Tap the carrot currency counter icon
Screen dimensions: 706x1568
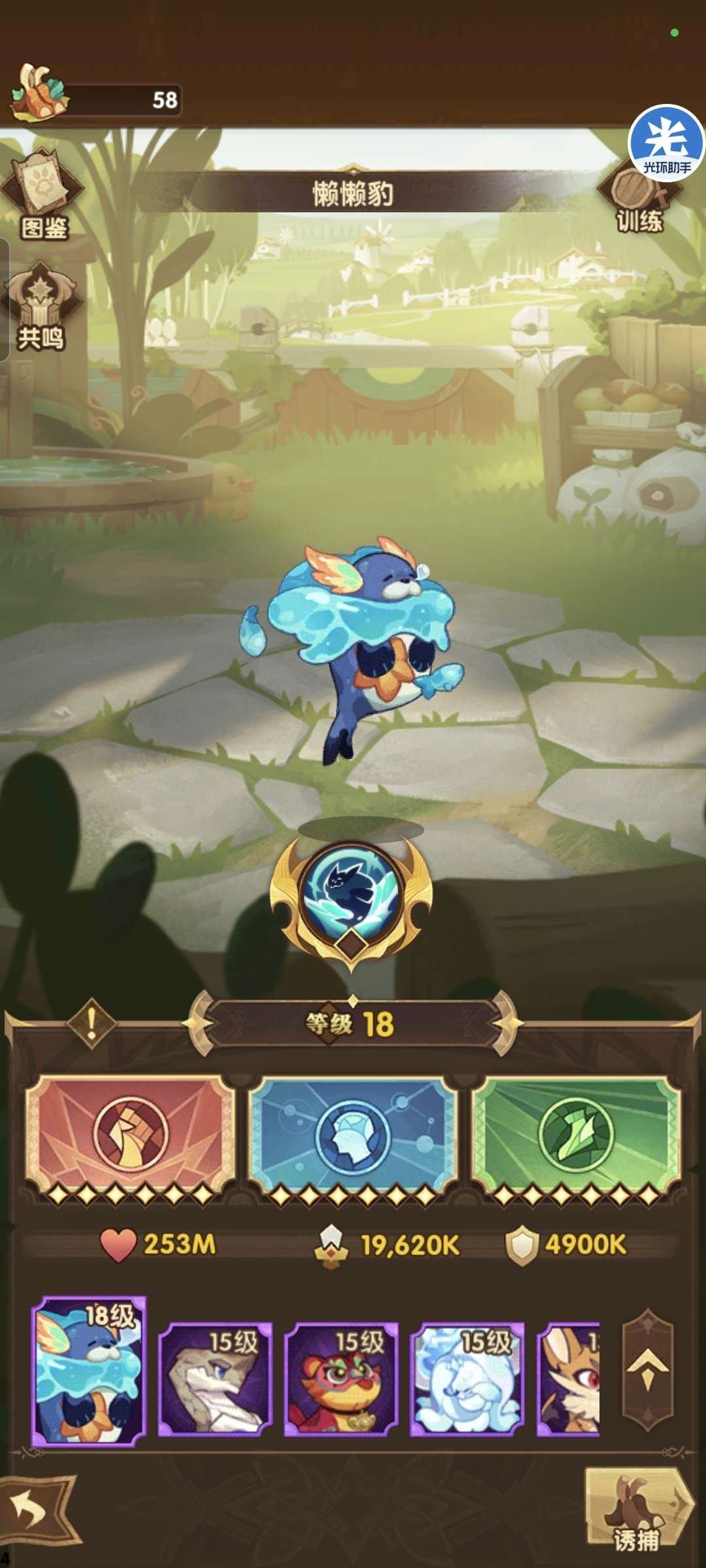click(x=38, y=95)
